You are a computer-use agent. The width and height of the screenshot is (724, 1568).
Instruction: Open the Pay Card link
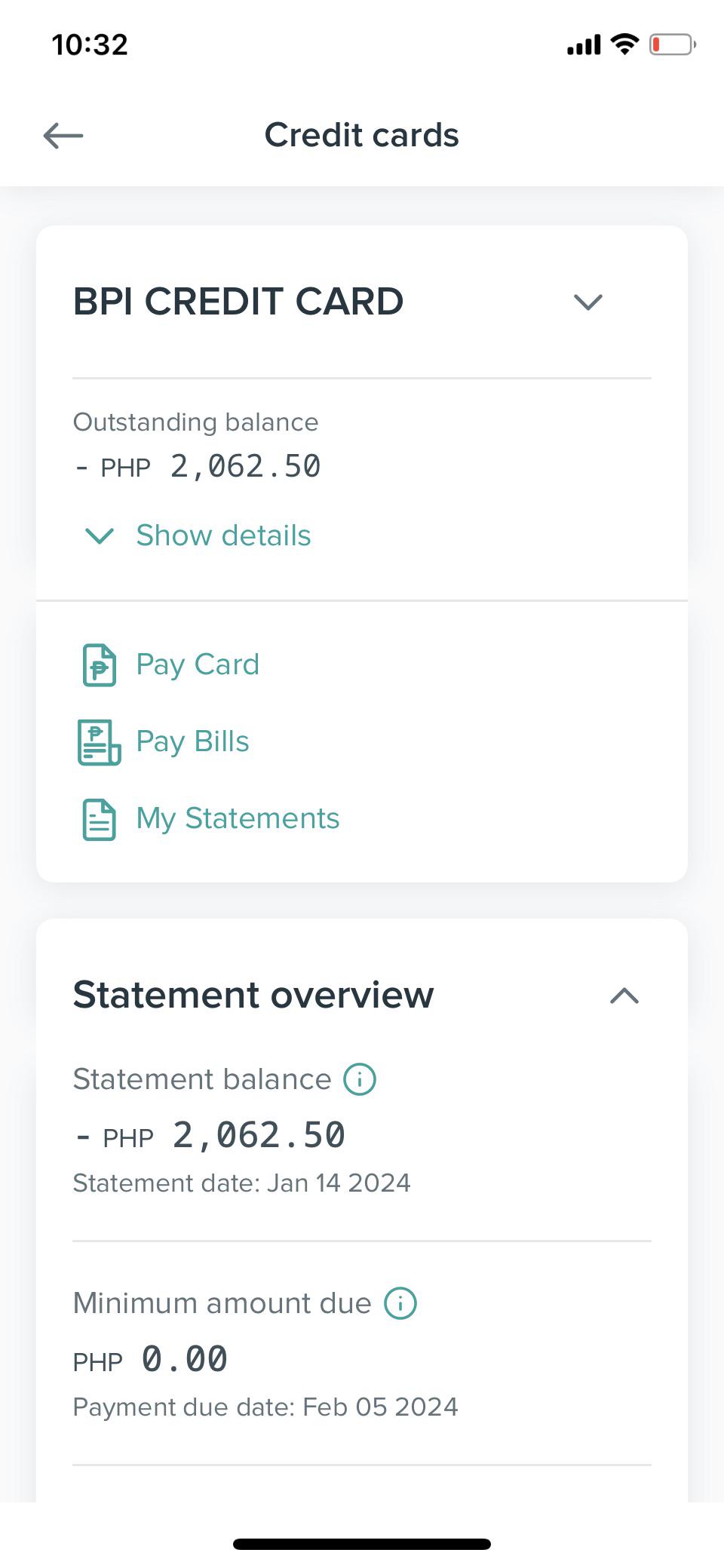[197, 665]
